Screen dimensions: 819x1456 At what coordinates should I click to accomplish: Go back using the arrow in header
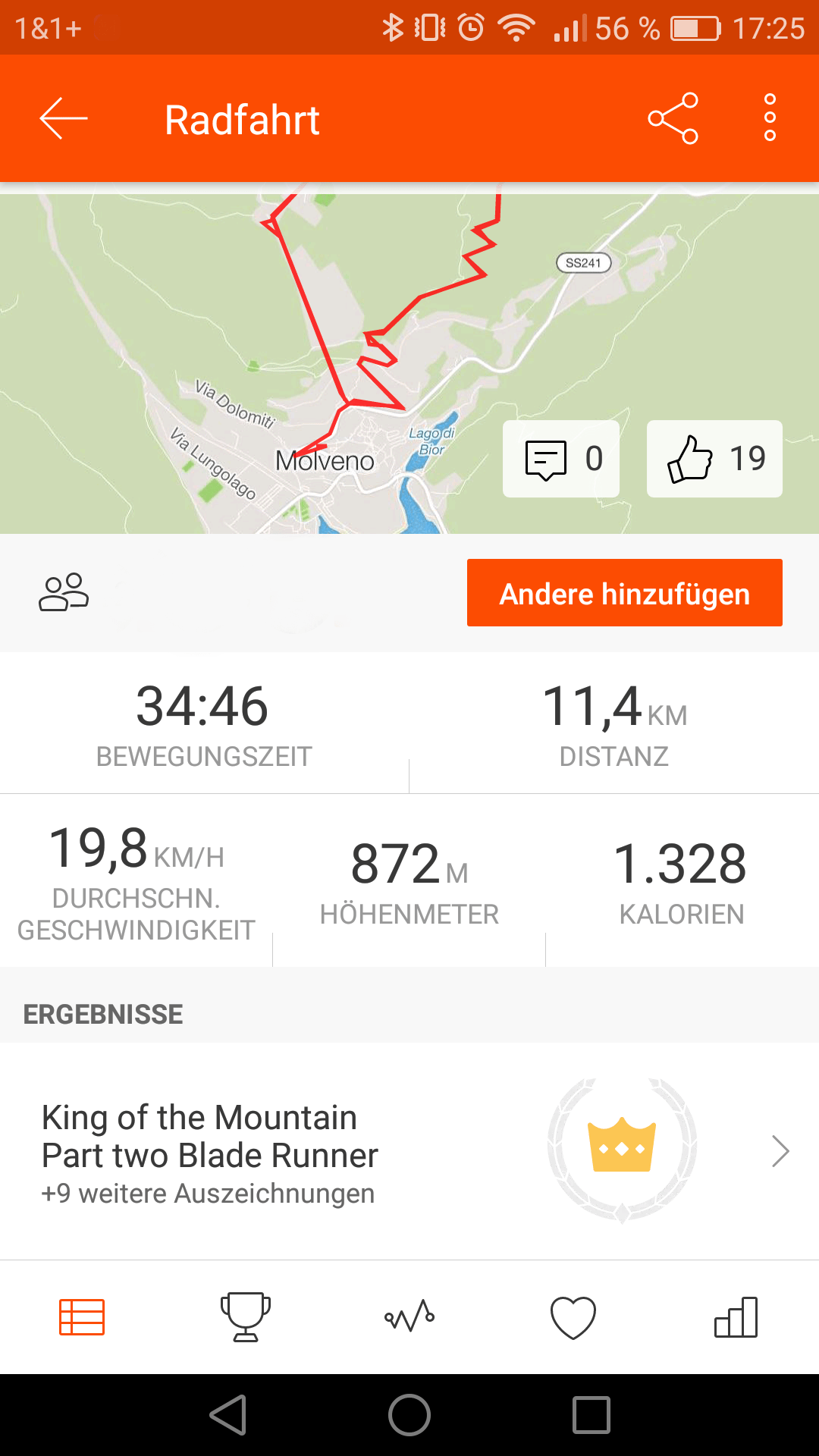pyautogui.click(x=64, y=119)
